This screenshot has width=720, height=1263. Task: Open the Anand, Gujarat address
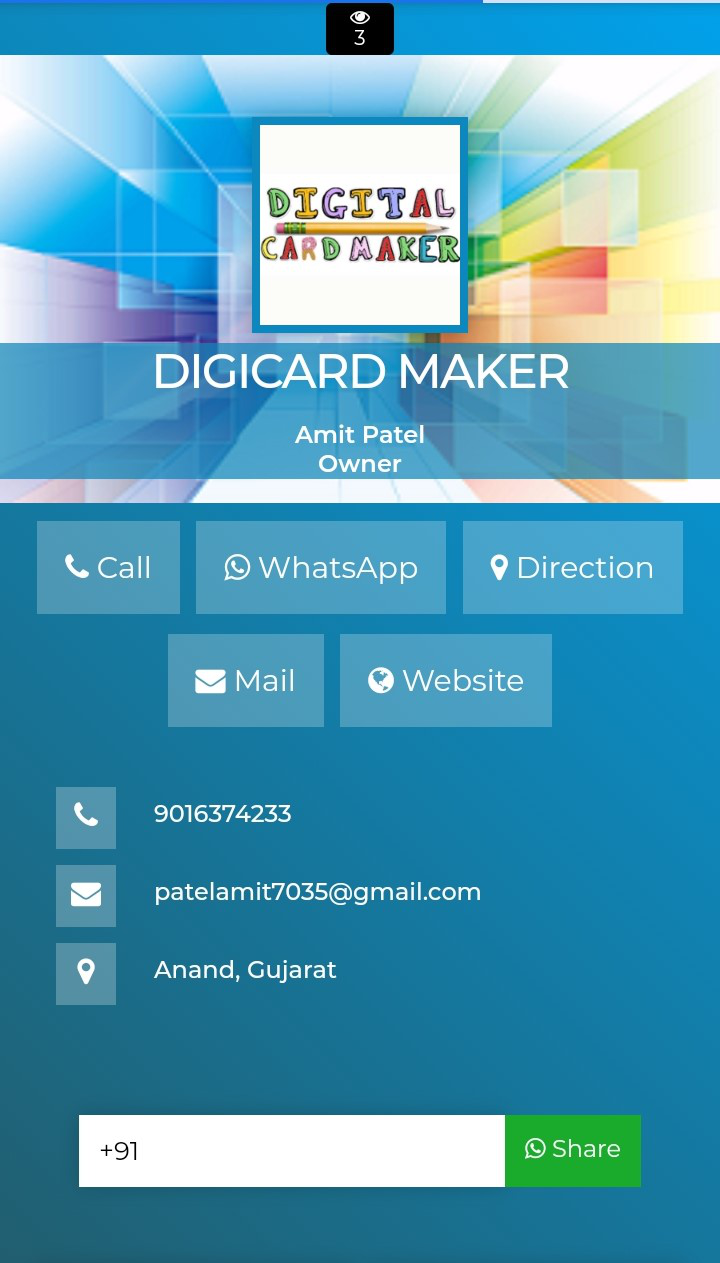[x=245, y=970]
